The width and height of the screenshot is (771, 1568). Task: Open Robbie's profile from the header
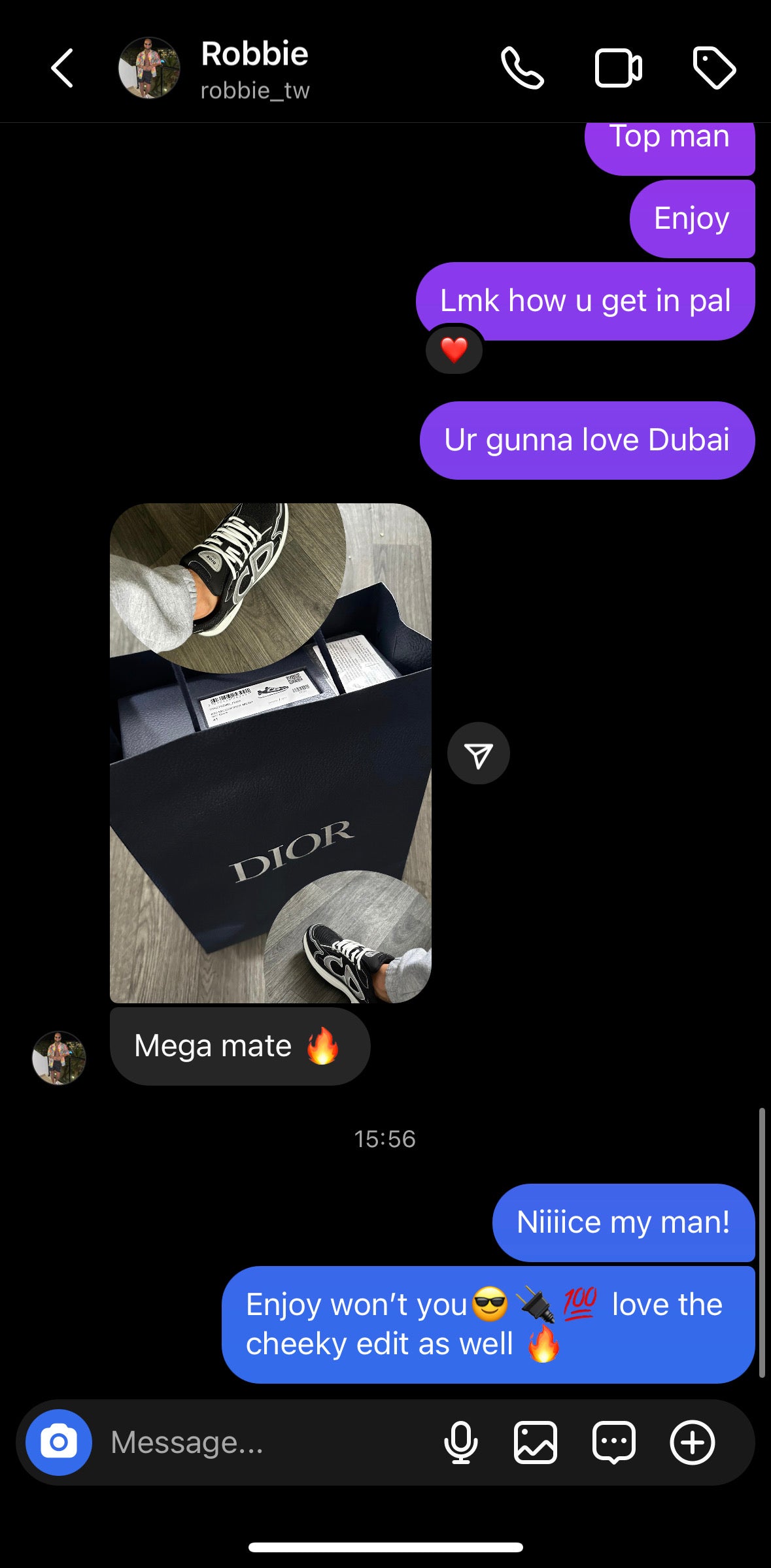pyautogui.click(x=254, y=68)
